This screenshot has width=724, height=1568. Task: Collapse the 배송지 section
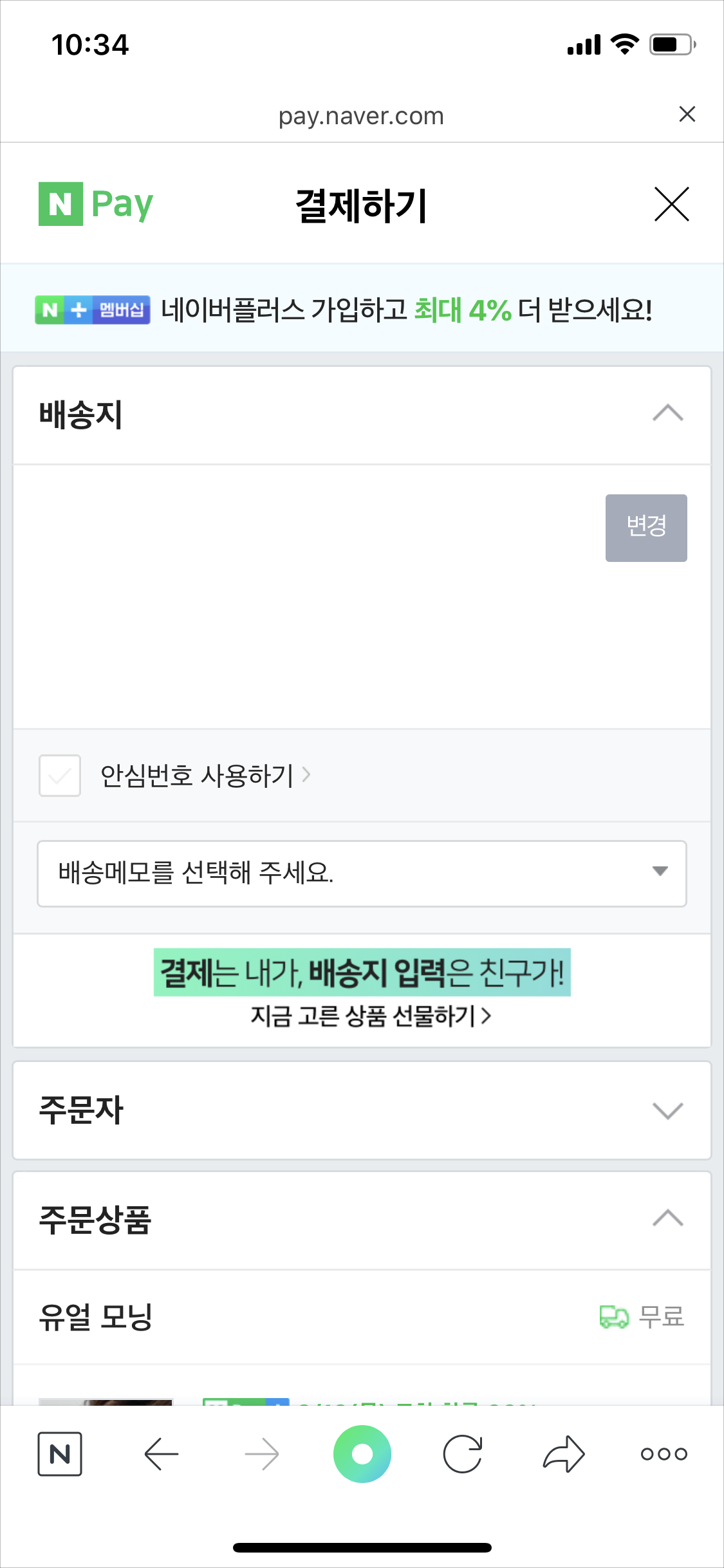coord(667,413)
